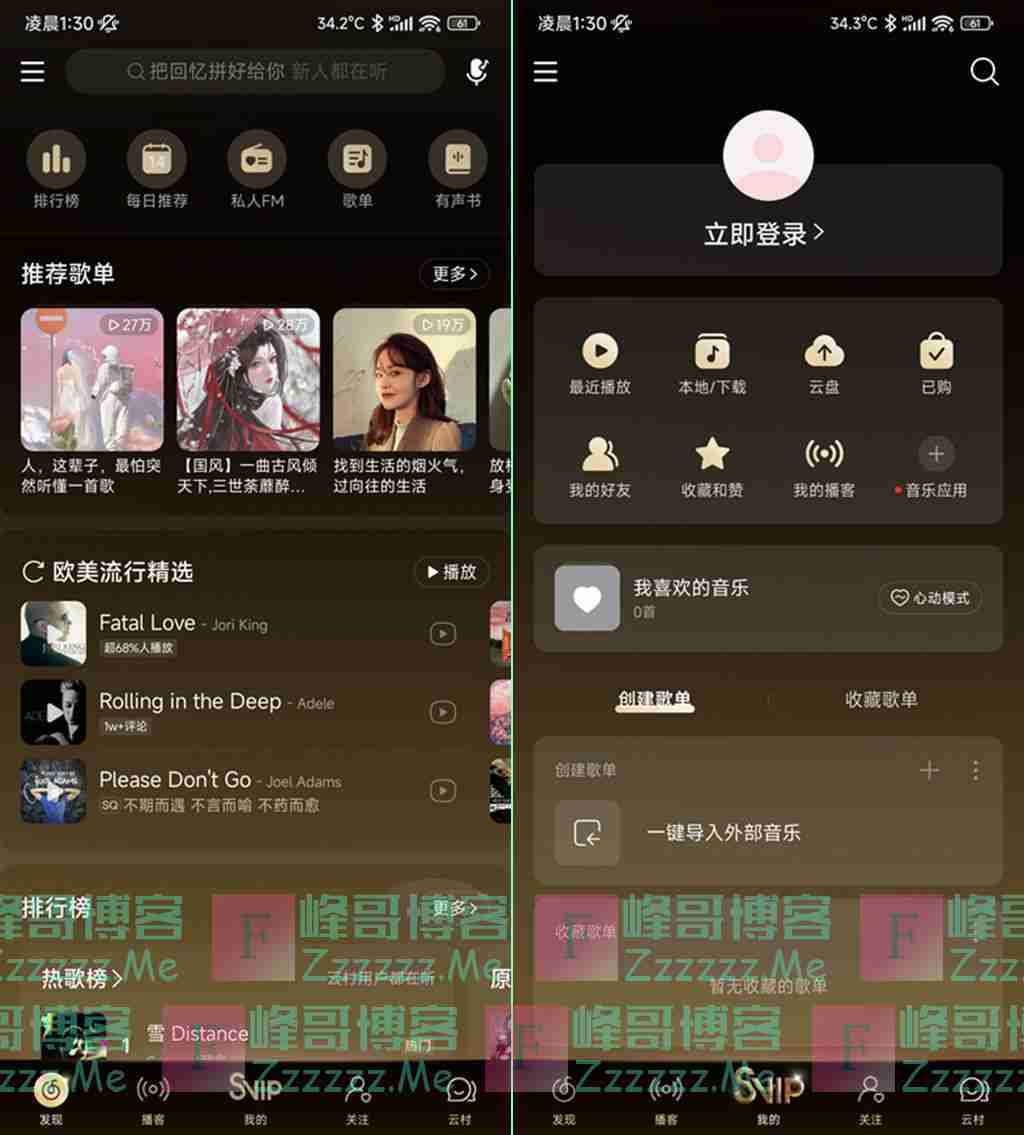Open the 有声书 audiobooks shortcut
The width and height of the screenshot is (1024, 1135).
tap(457, 170)
